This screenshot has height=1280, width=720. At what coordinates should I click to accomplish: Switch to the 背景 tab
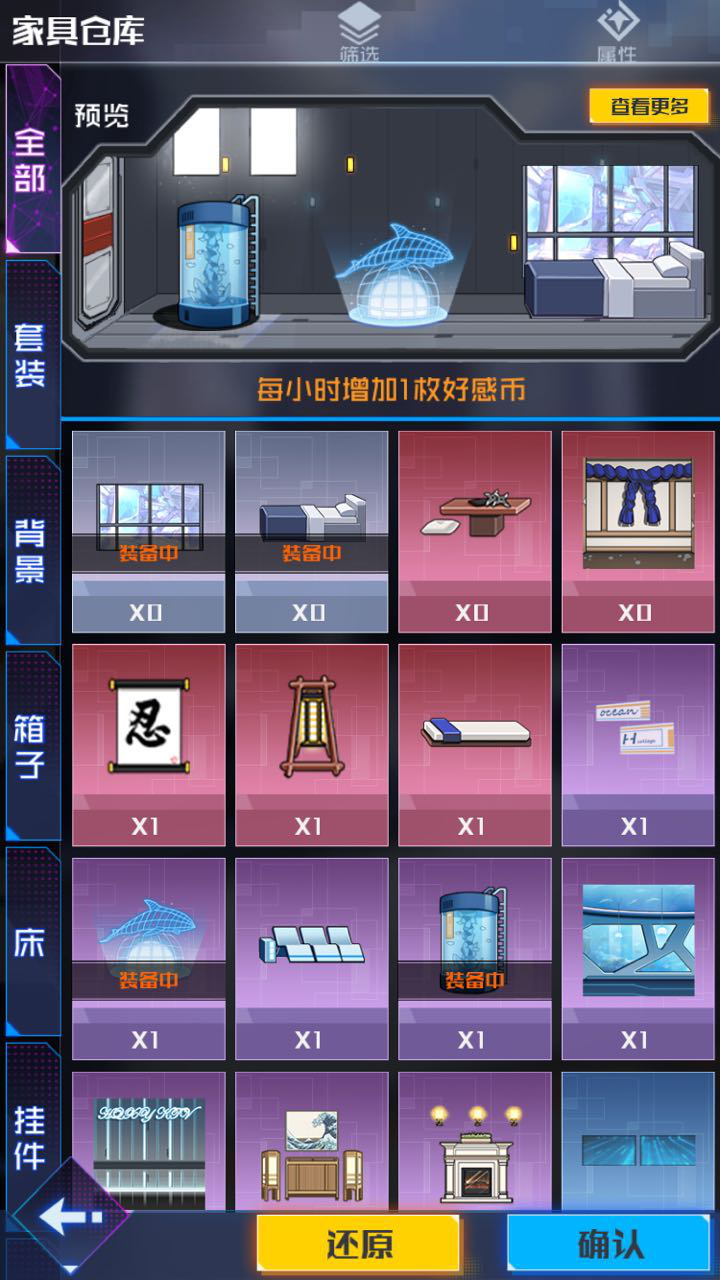[30, 550]
